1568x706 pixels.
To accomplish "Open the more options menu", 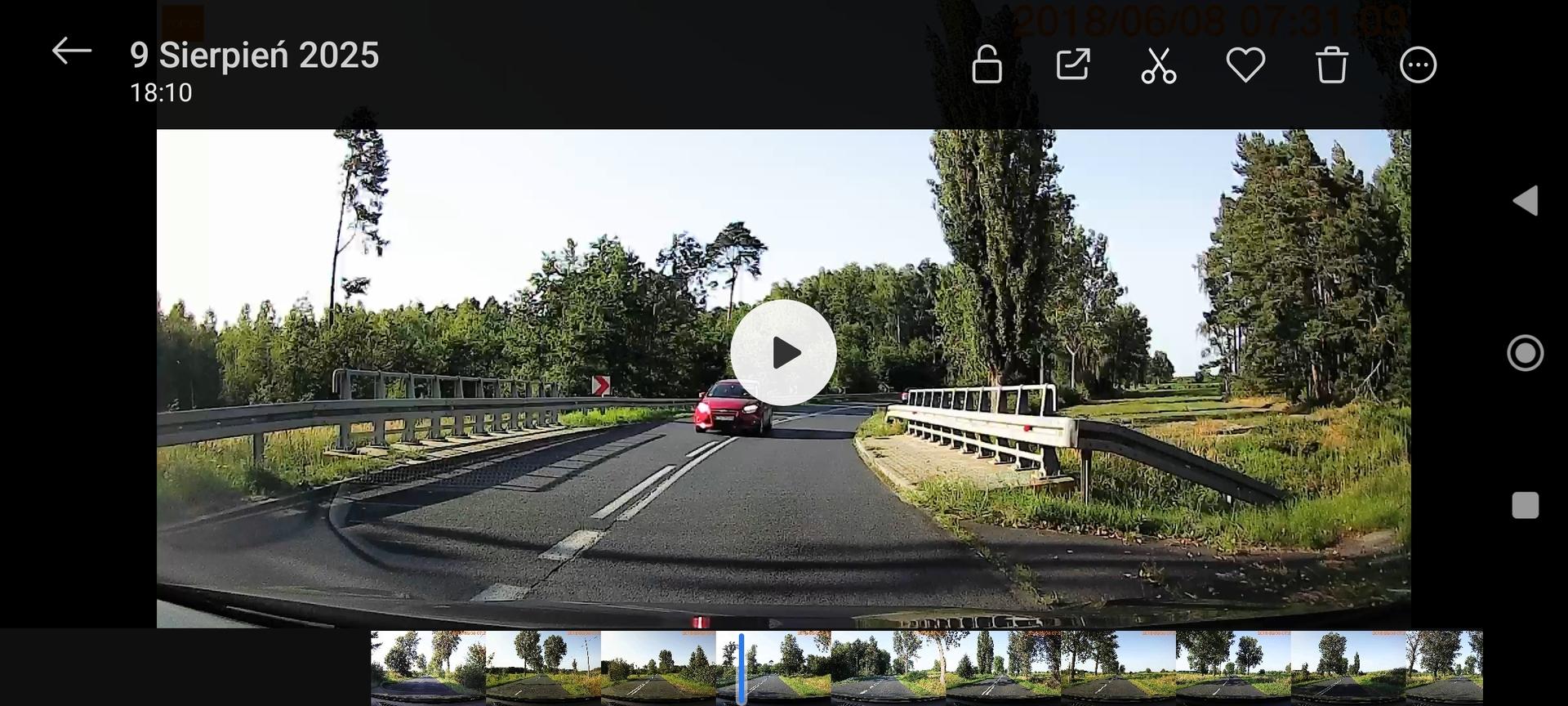I will (x=1419, y=65).
